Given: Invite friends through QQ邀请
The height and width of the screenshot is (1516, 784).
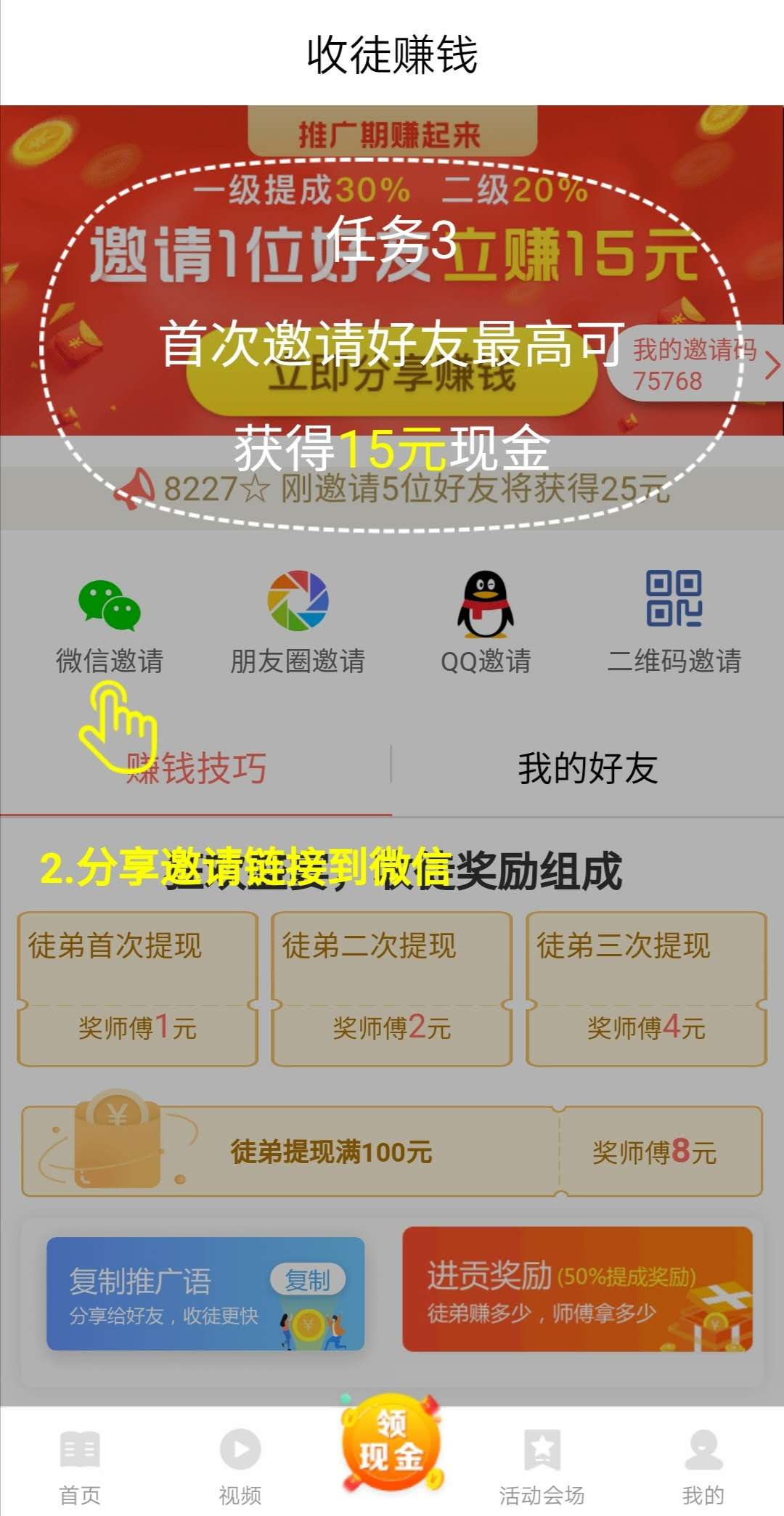Looking at the screenshot, I should pyautogui.click(x=486, y=623).
